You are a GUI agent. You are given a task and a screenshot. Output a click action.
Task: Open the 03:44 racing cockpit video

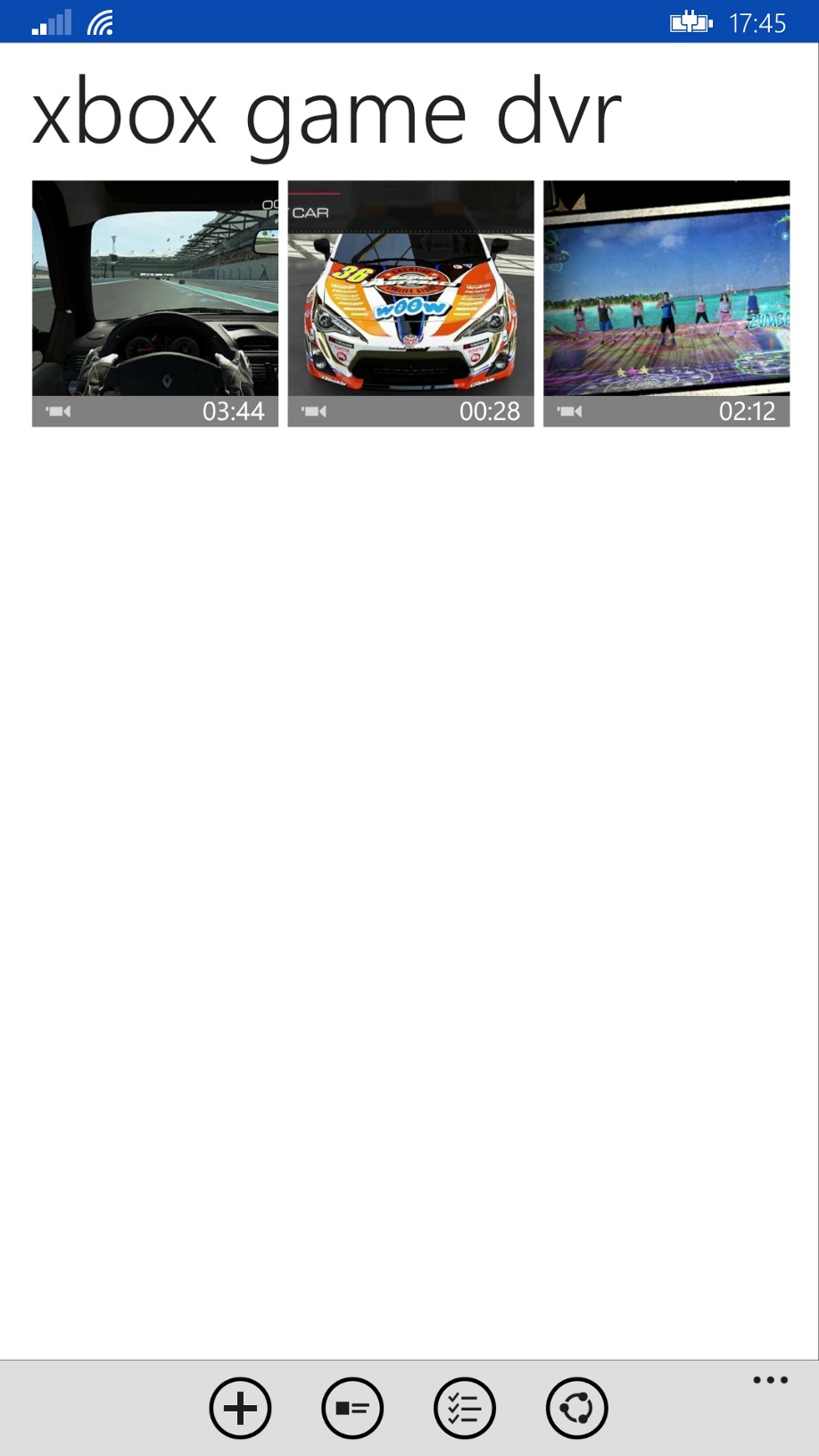pyautogui.click(x=155, y=303)
